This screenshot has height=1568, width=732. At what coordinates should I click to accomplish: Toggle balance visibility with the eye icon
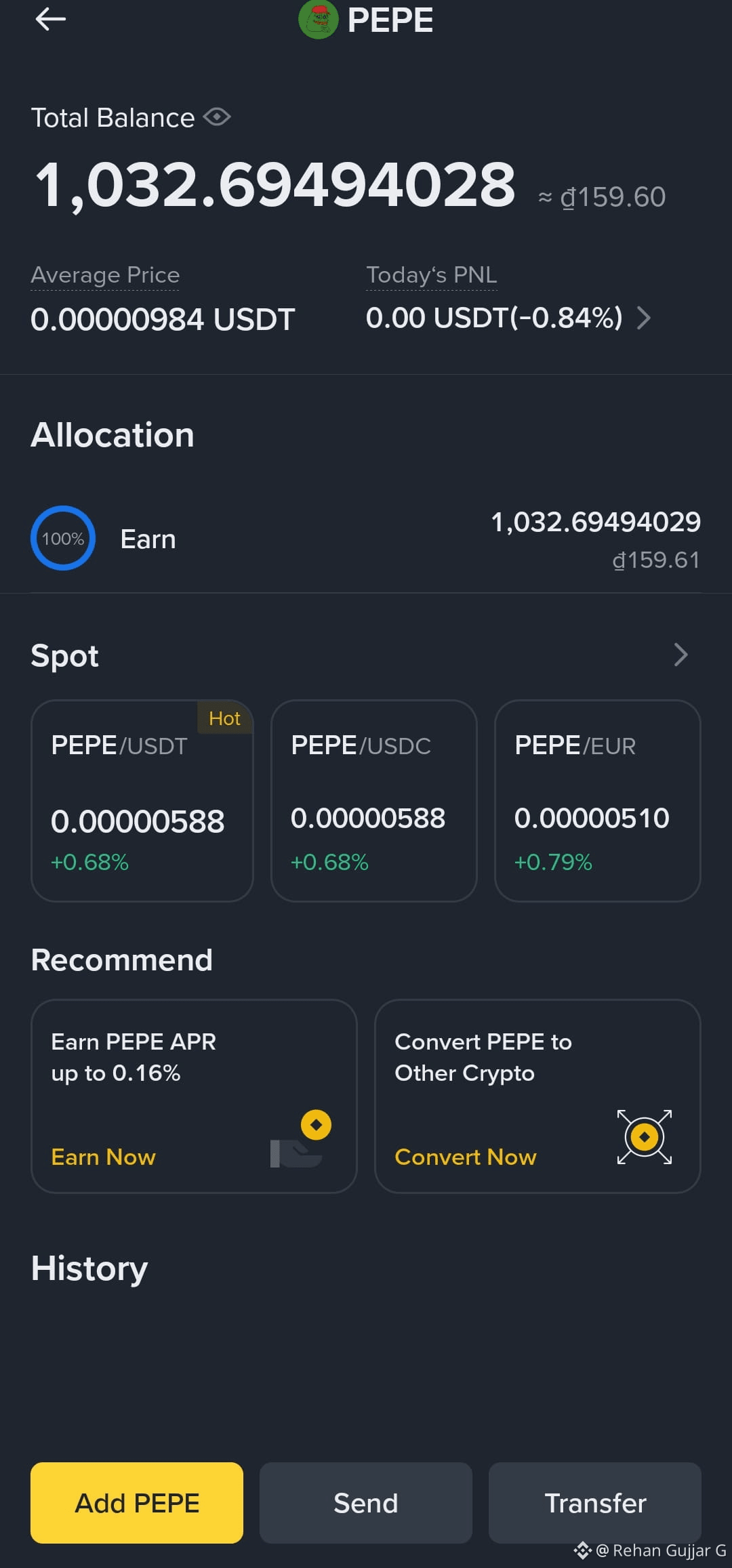click(217, 117)
